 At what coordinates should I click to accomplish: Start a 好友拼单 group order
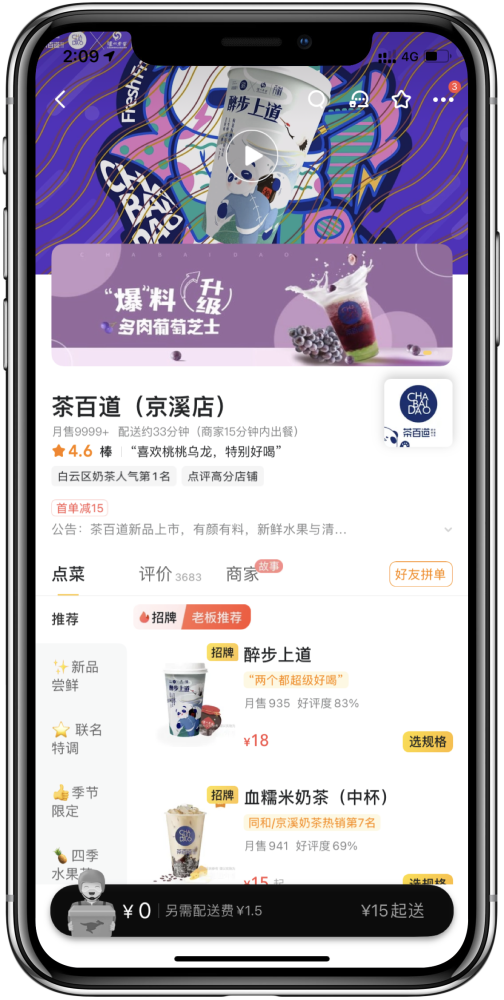click(x=421, y=574)
